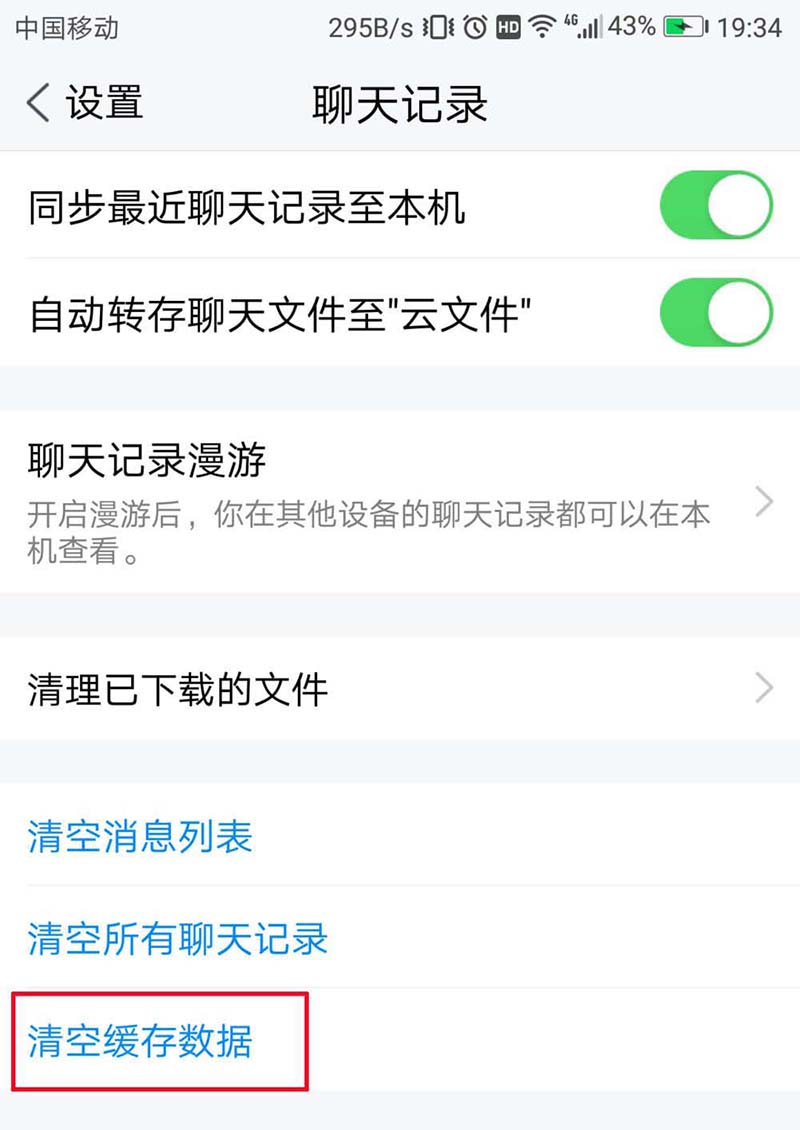Viewport: 800px width, 1130px height.
Task: Tap 清空消息列表
Action: point(140,836)
